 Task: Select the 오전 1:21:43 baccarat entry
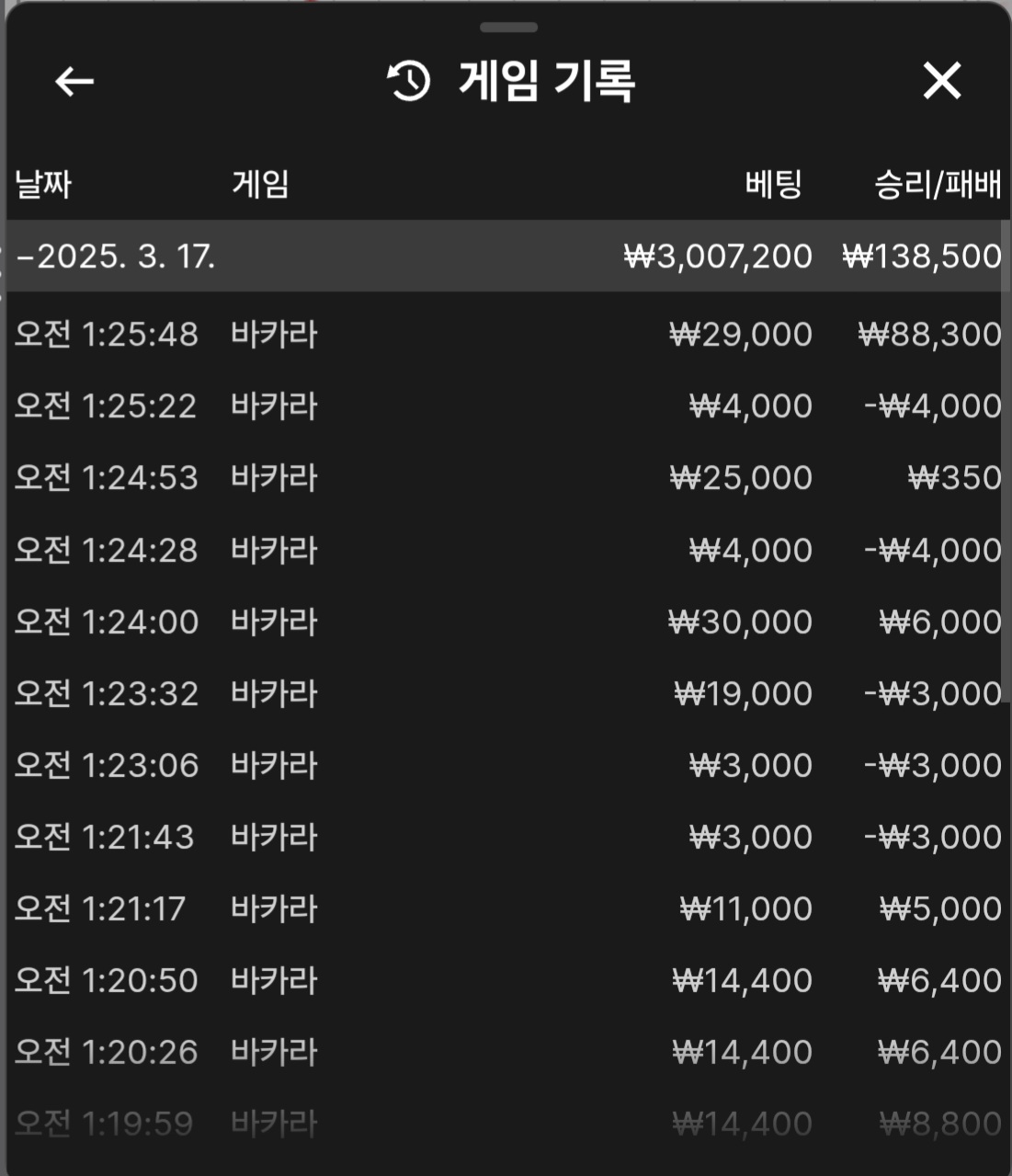point(506,837)
